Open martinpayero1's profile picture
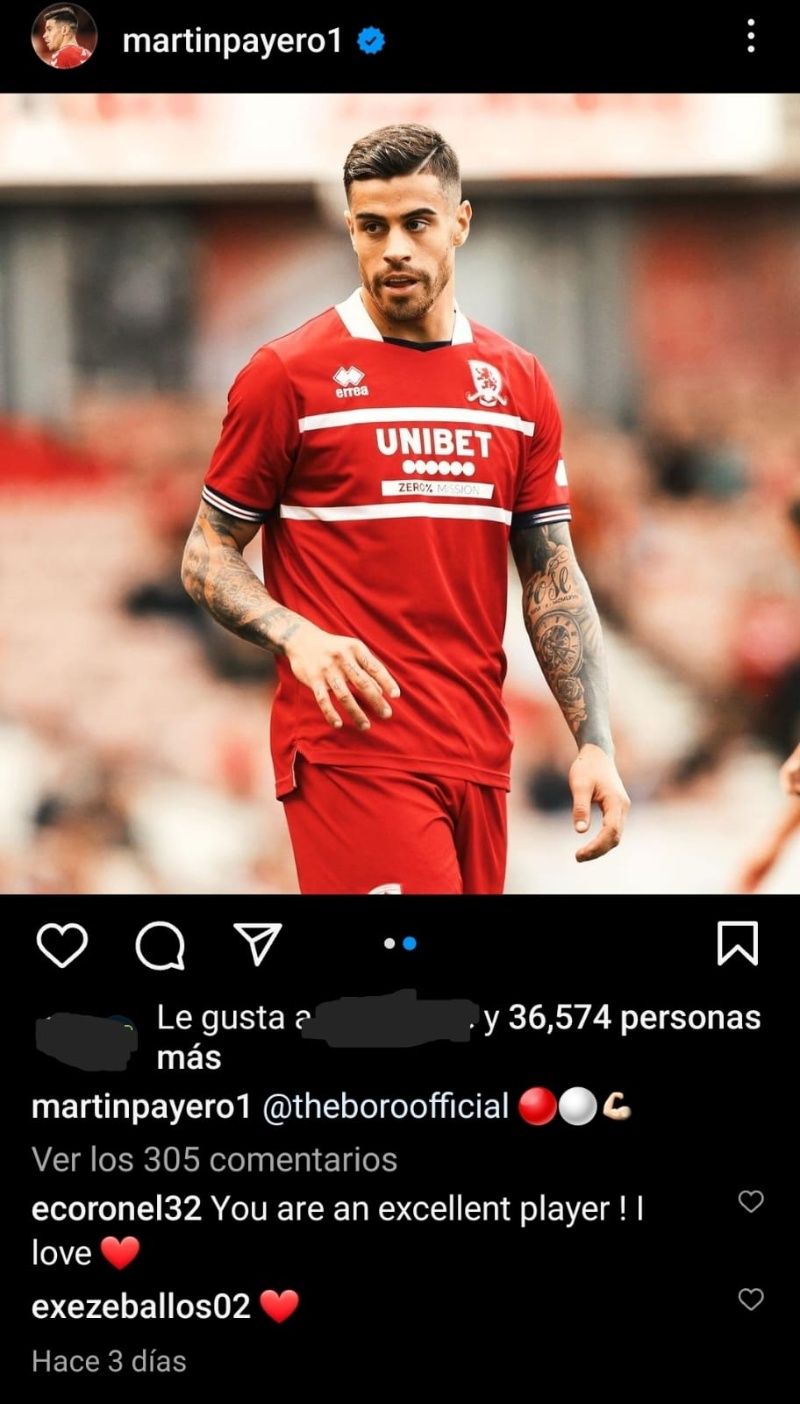This screenshot has height=1404, width=800. click(63, 37)
